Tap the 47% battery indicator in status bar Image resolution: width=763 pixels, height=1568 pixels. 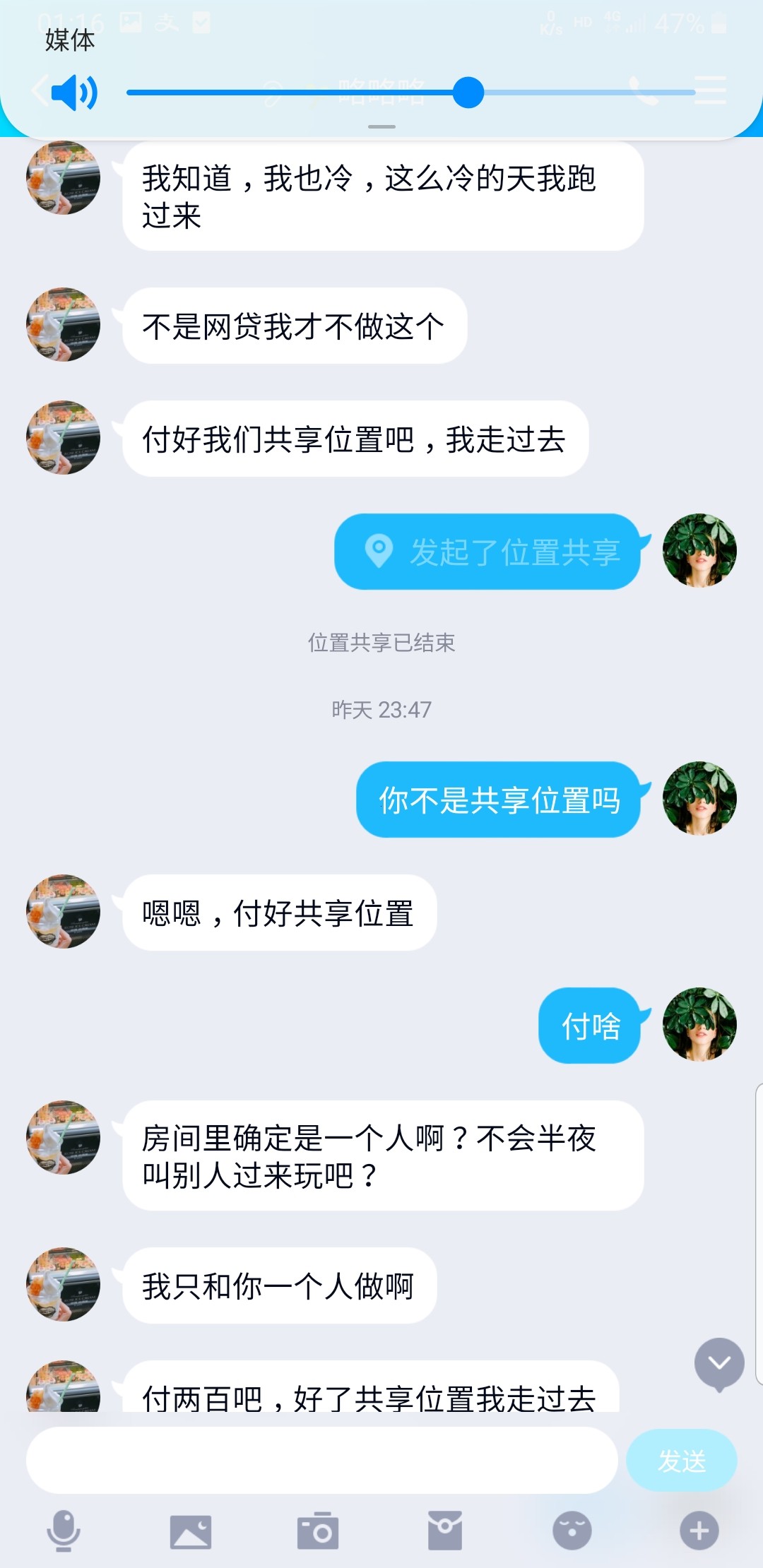pos(680,21)
